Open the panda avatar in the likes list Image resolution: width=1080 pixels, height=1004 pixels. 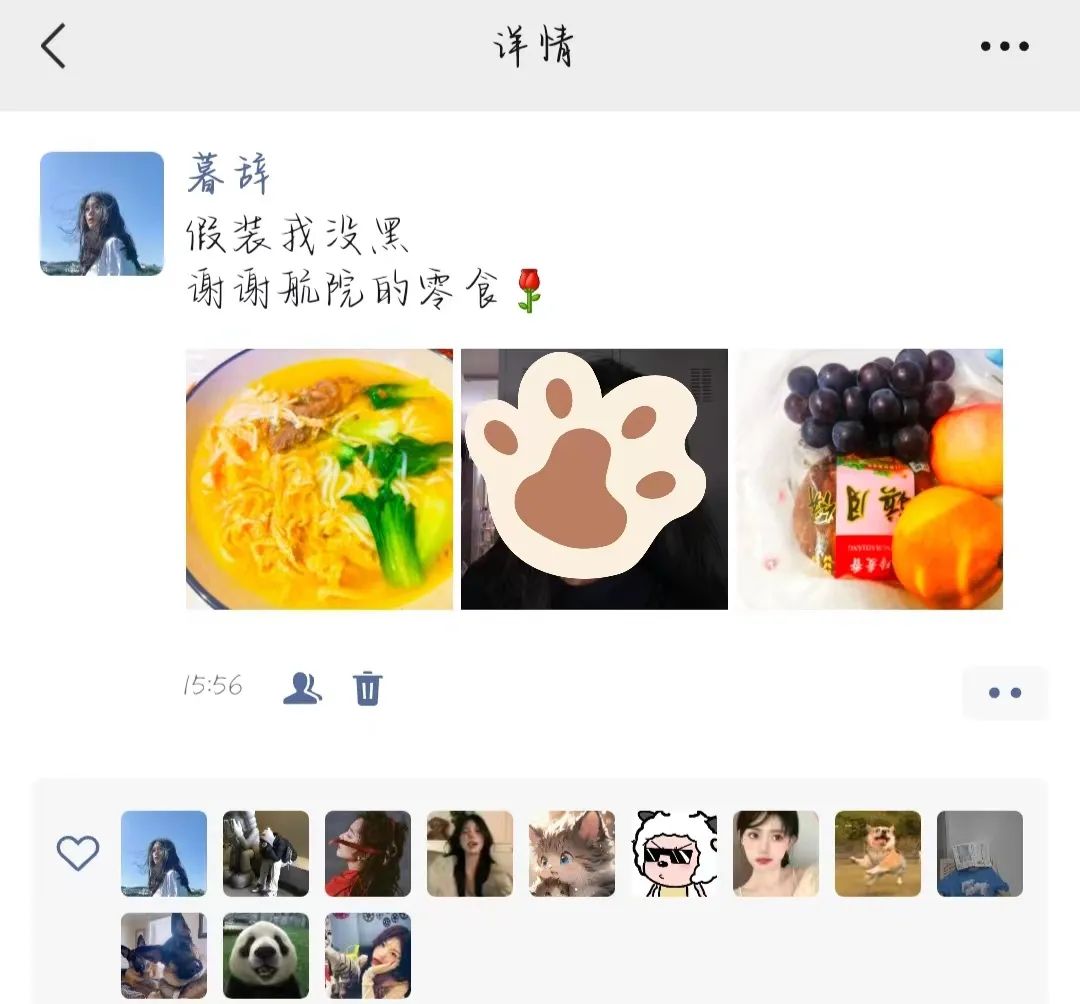[x=265, y=955]
